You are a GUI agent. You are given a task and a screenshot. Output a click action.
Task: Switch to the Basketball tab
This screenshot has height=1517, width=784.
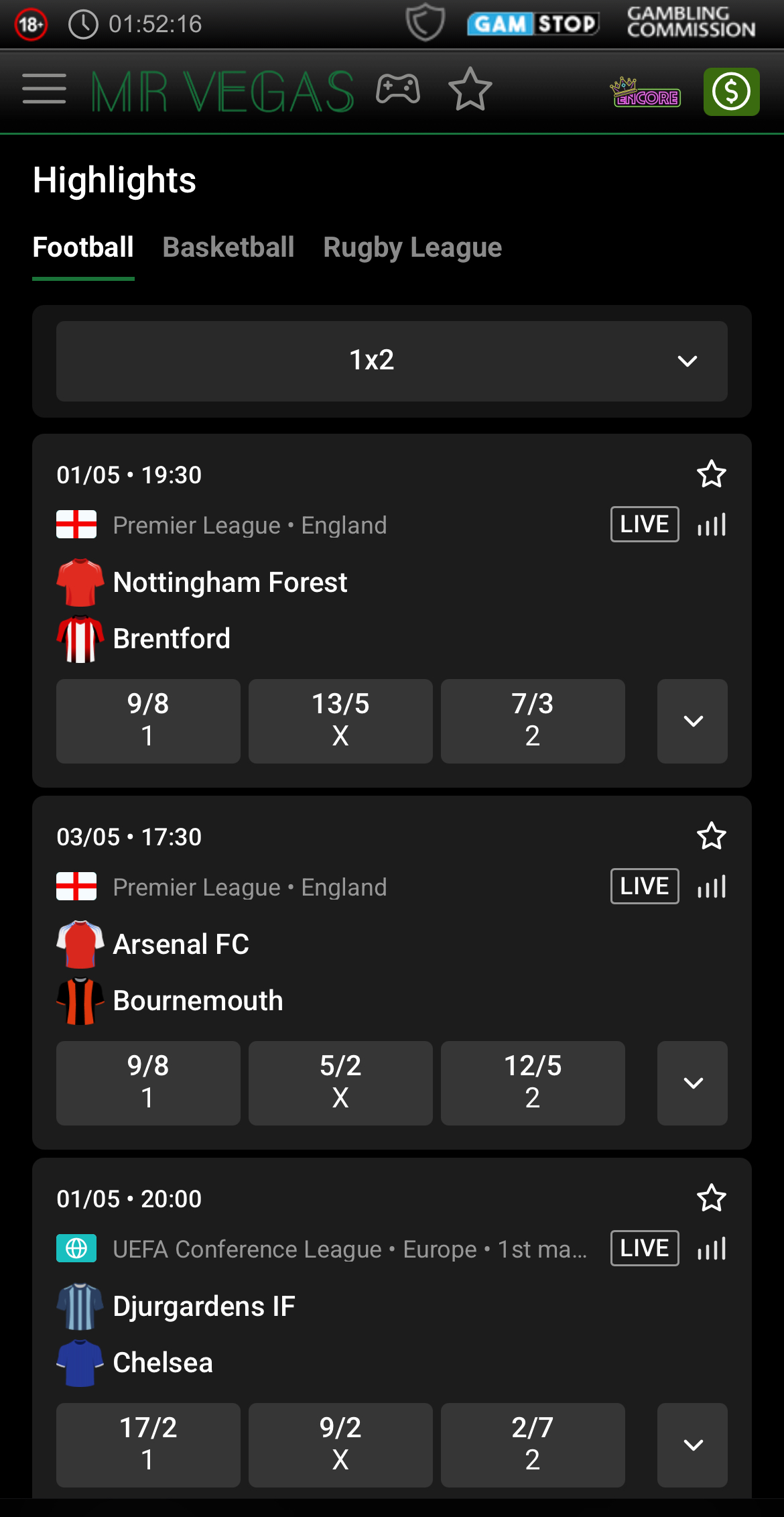pos(228,247)
